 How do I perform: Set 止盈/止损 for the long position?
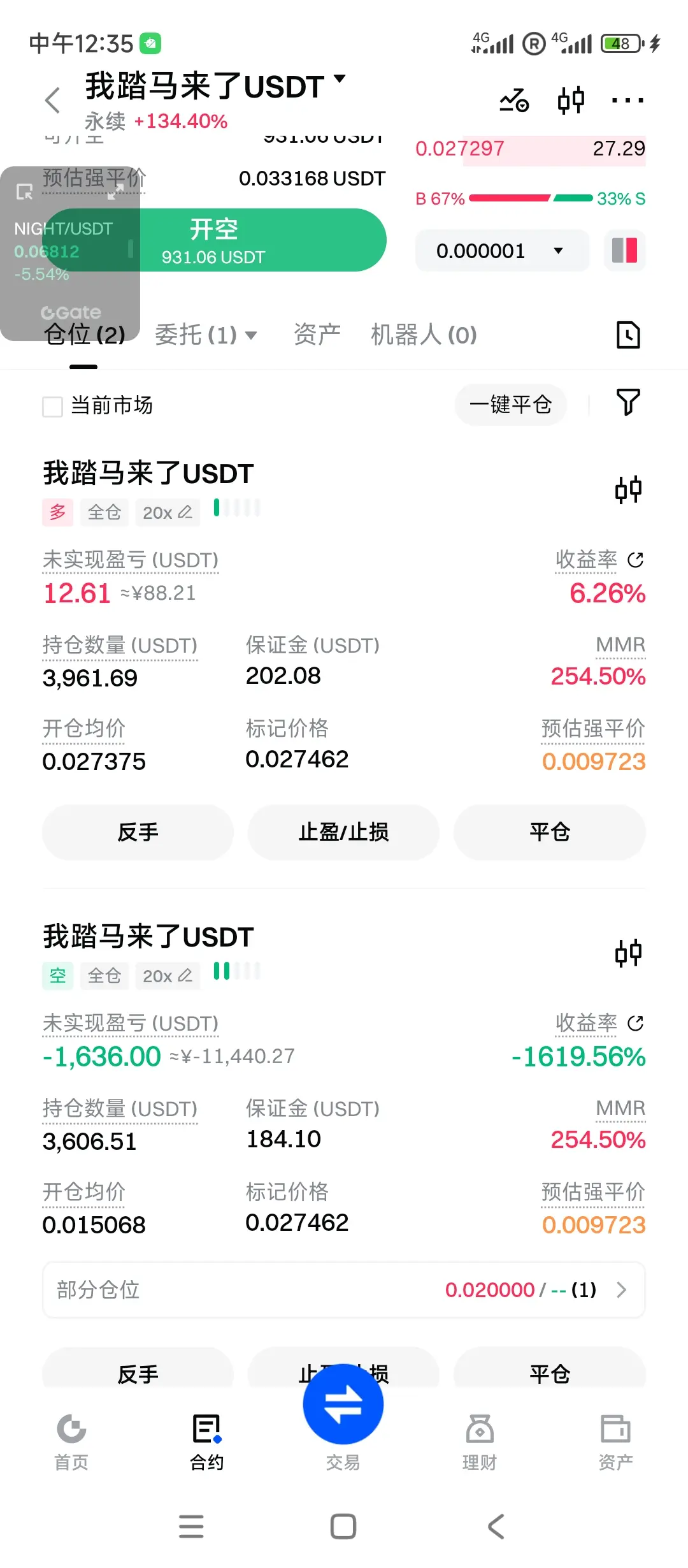coord(343,832)
